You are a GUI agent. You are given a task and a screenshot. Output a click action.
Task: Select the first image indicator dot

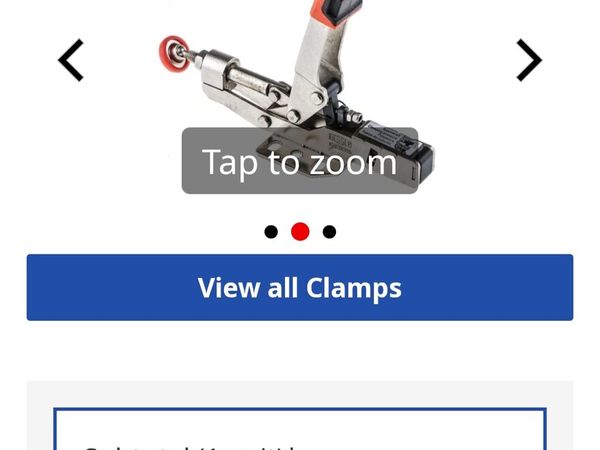coord(271,232)
